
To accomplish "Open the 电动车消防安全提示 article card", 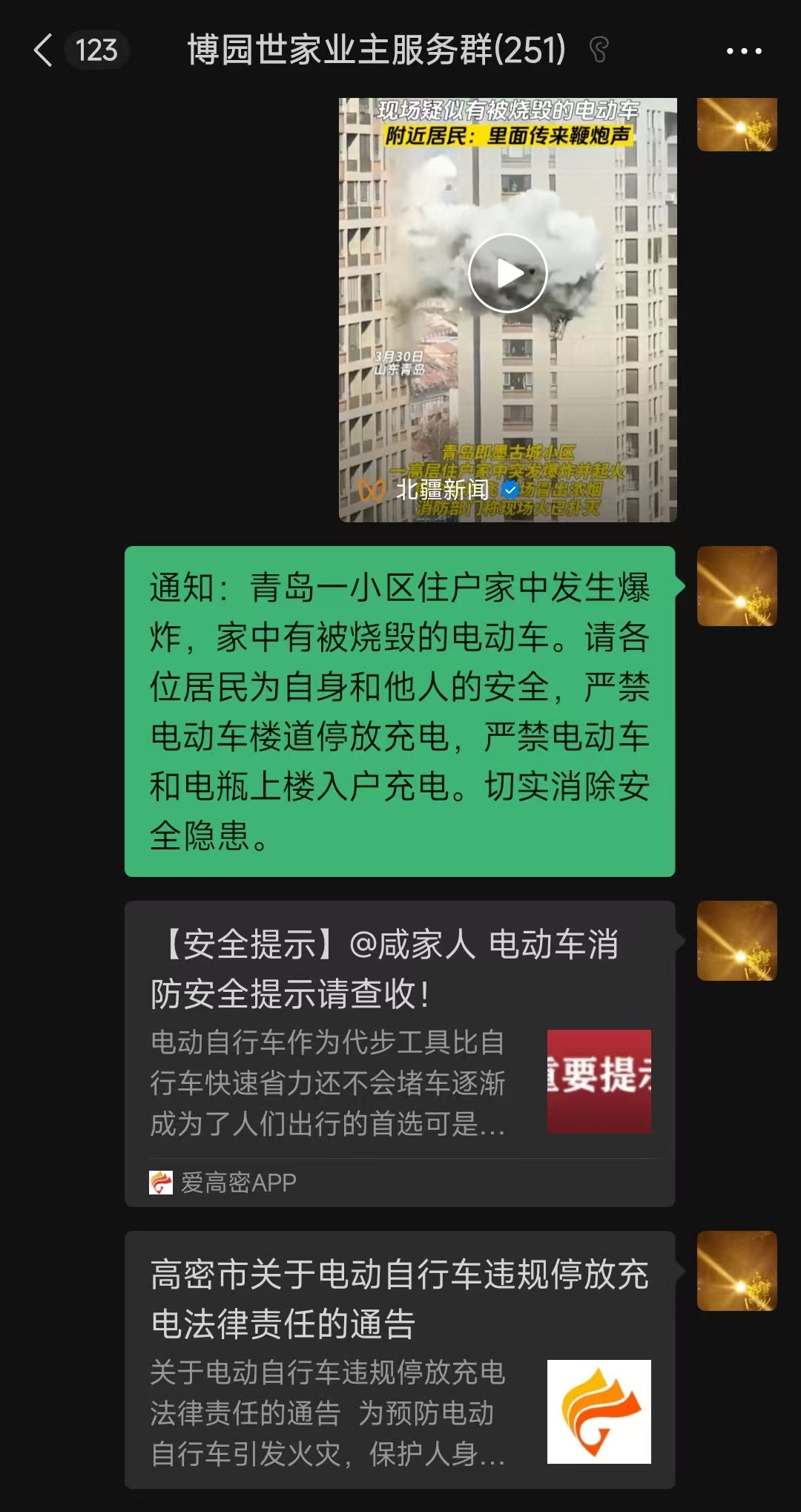I will 399,1052.
